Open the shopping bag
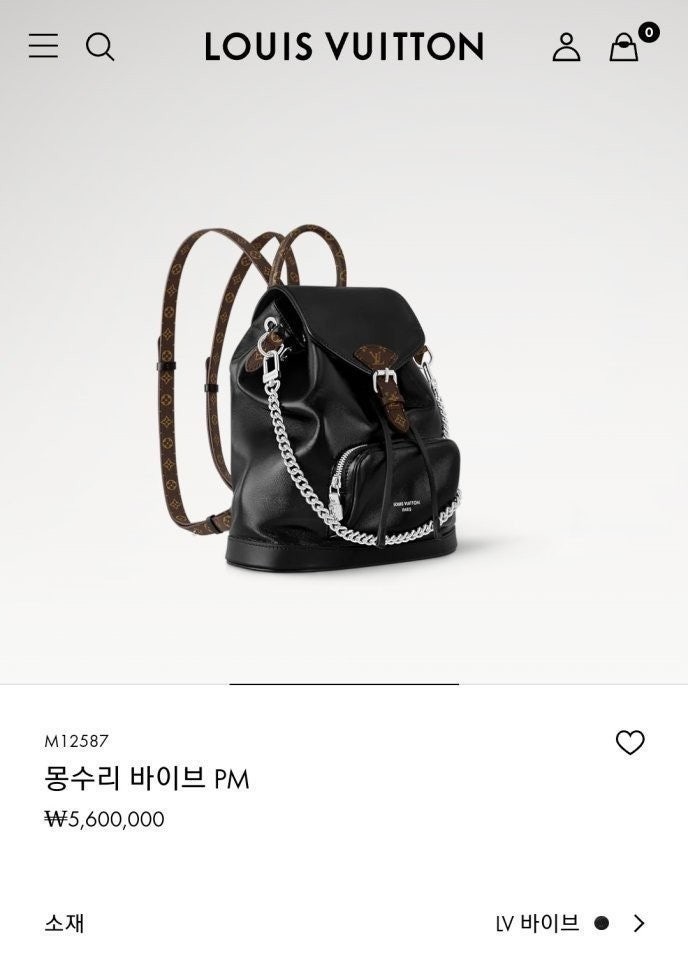Image resolution: width=688 pixels, height=960 pixels. (x=625, y=46)
